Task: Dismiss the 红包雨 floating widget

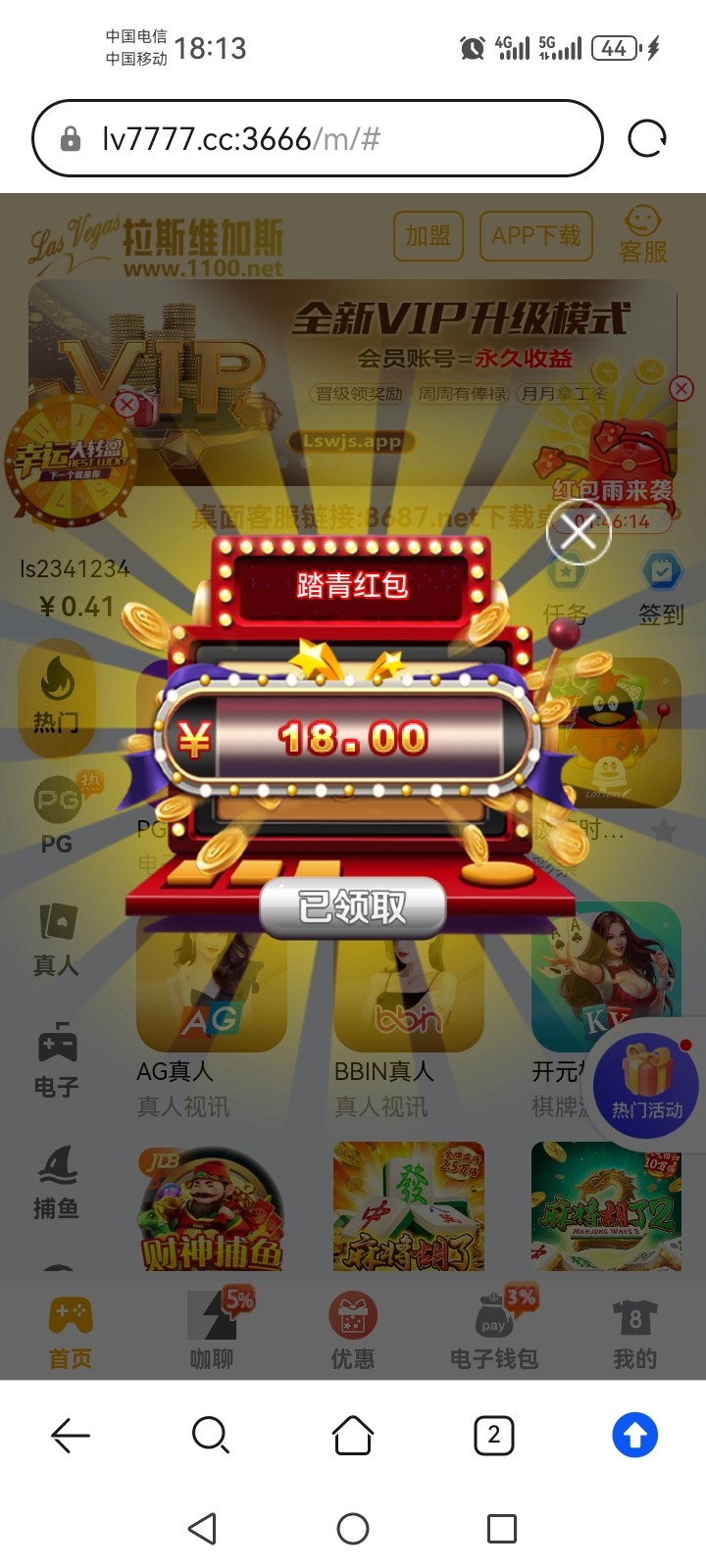Action: pyautogui.click(x=681, y=388)
